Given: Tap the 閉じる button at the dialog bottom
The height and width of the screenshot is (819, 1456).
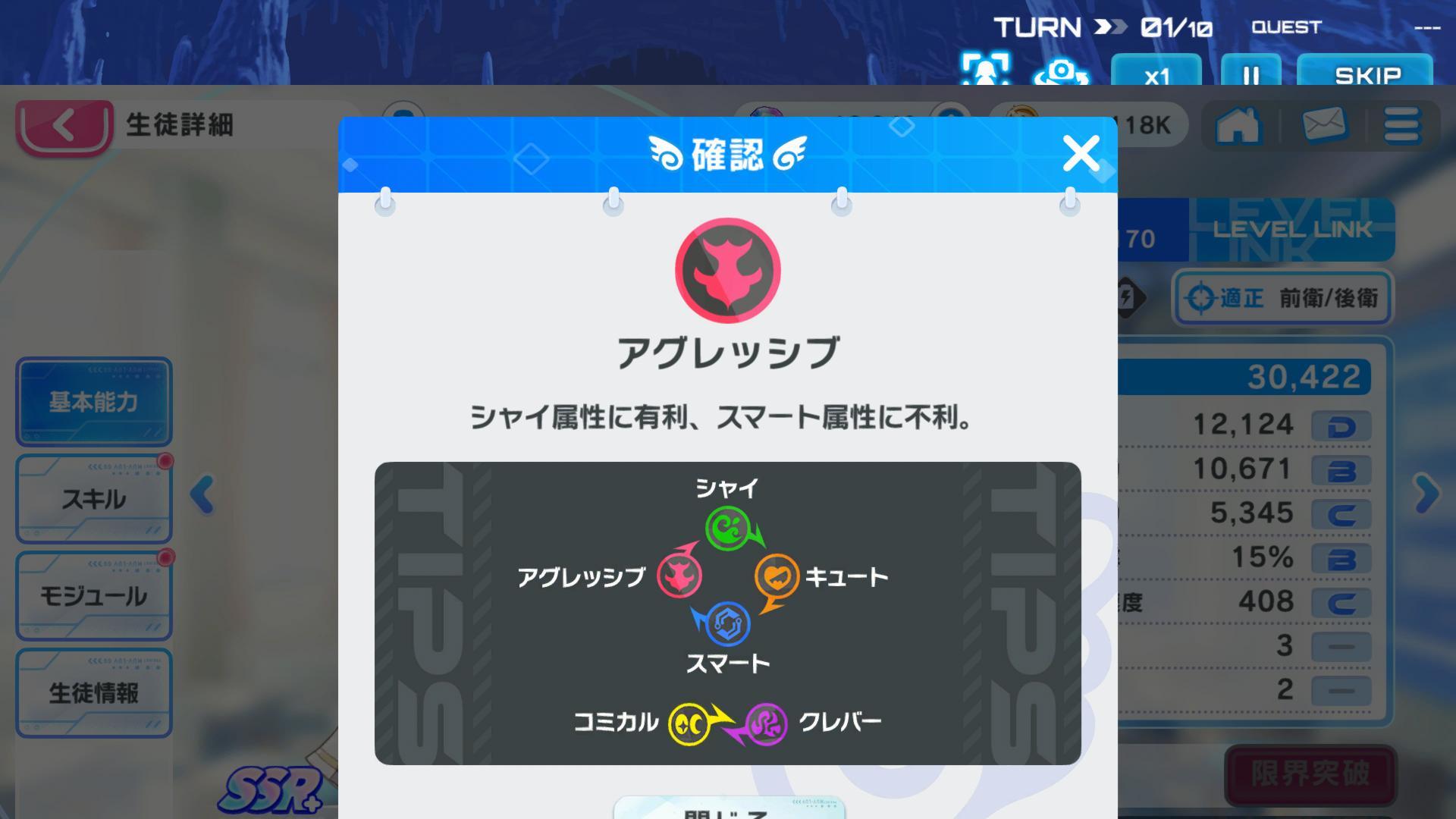Looking at the screenshot, I should pos(728,809).
